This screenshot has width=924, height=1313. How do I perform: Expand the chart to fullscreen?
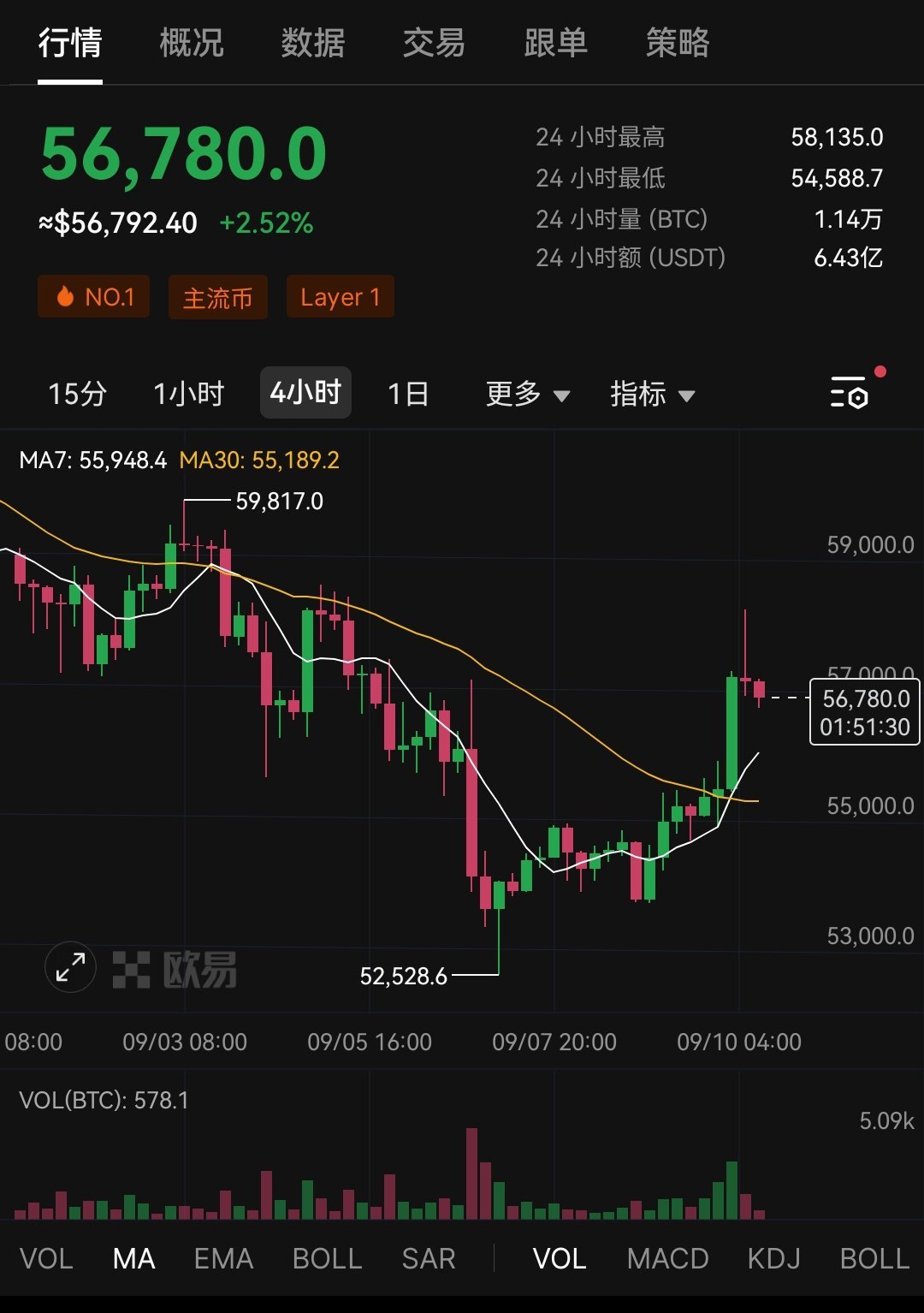pyautogui.click(x=69, y=967)
